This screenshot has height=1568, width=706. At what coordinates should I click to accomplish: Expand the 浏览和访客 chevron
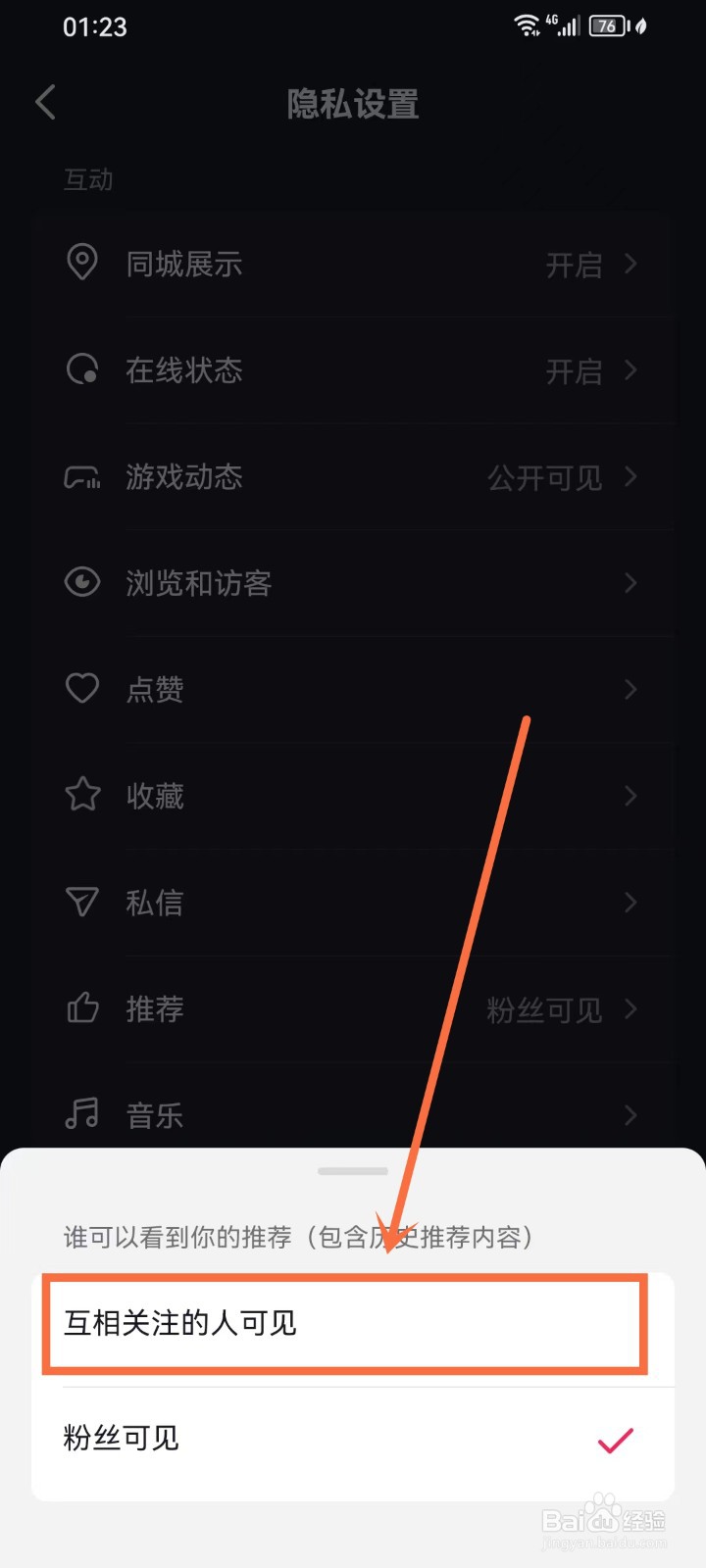[x=630, y=583]
